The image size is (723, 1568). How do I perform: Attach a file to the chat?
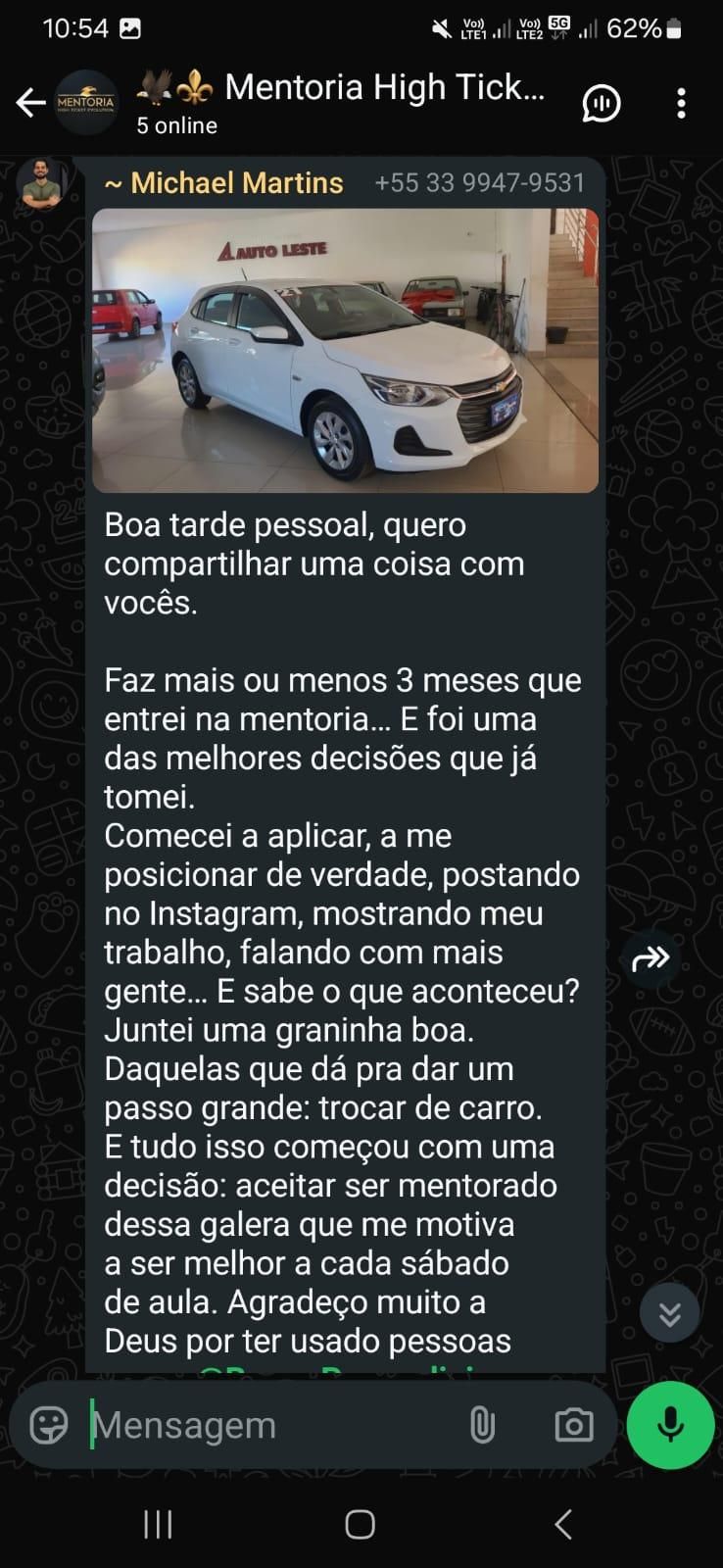482,1425
